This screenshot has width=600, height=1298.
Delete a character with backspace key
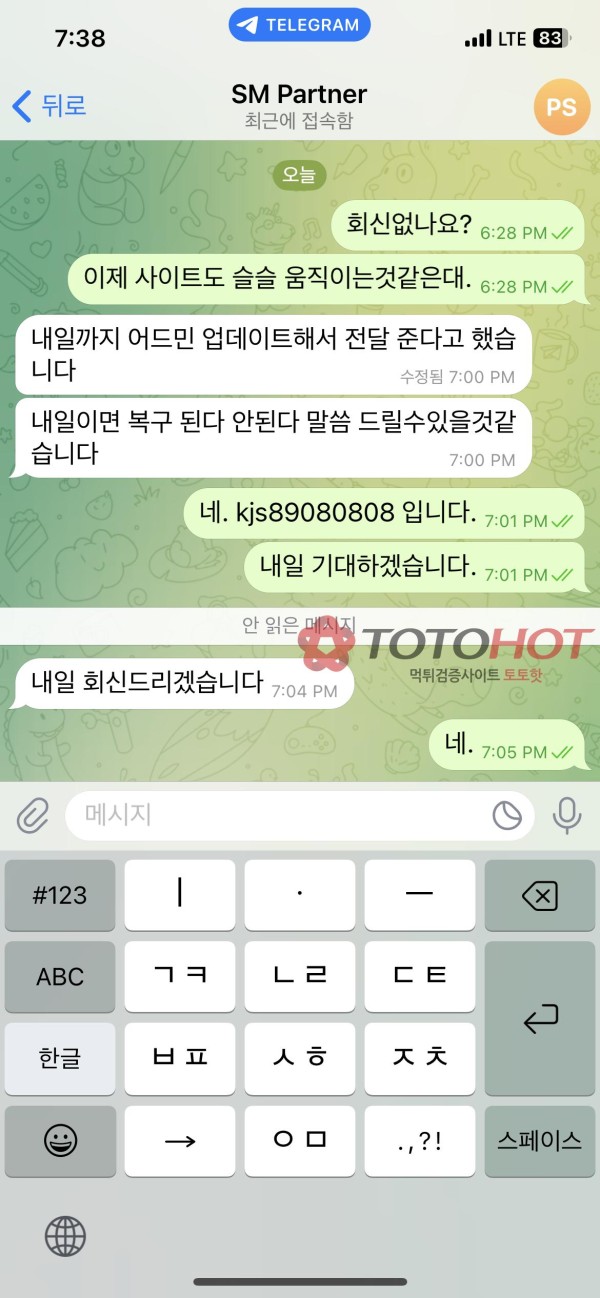pyautogui.click(x=539, y=896)
